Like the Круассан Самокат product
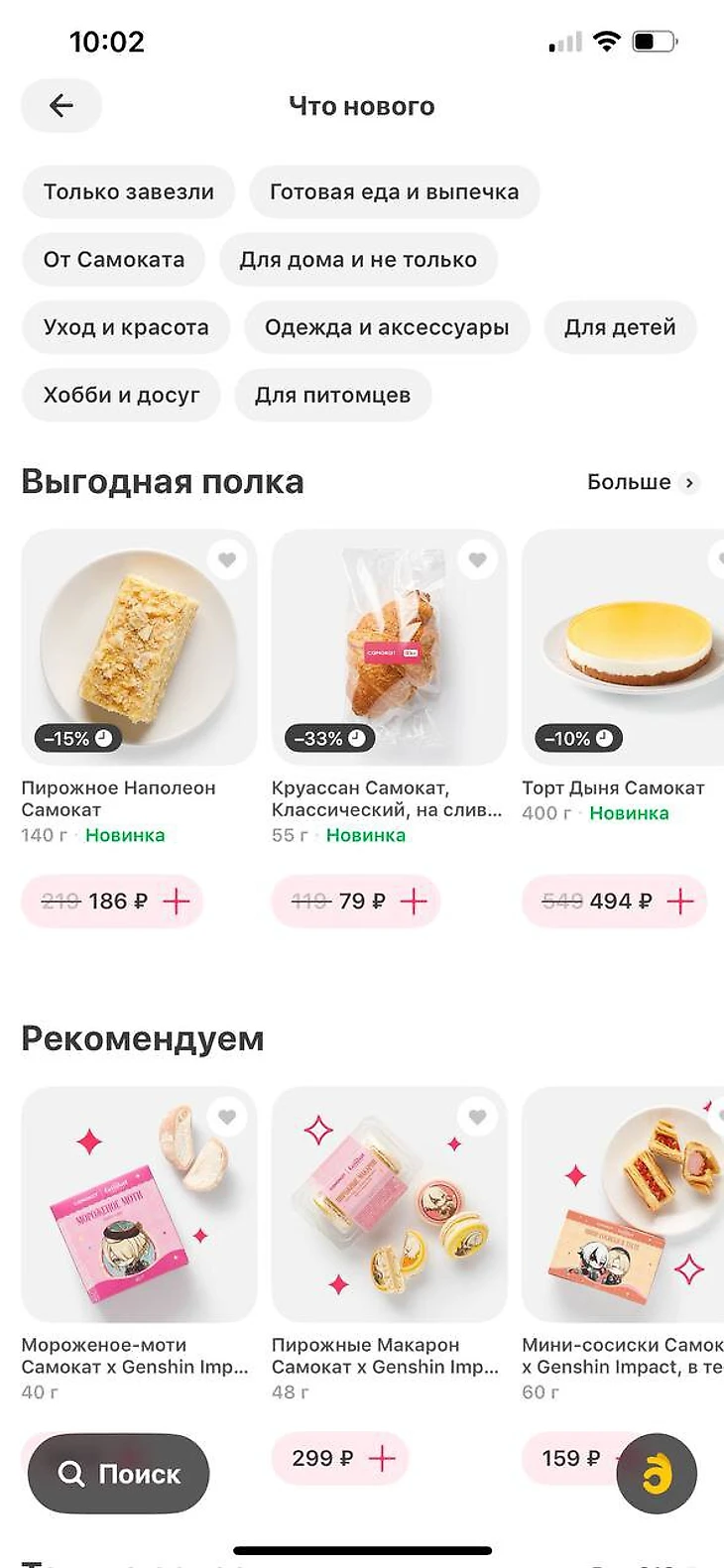 tap(477, 560)
